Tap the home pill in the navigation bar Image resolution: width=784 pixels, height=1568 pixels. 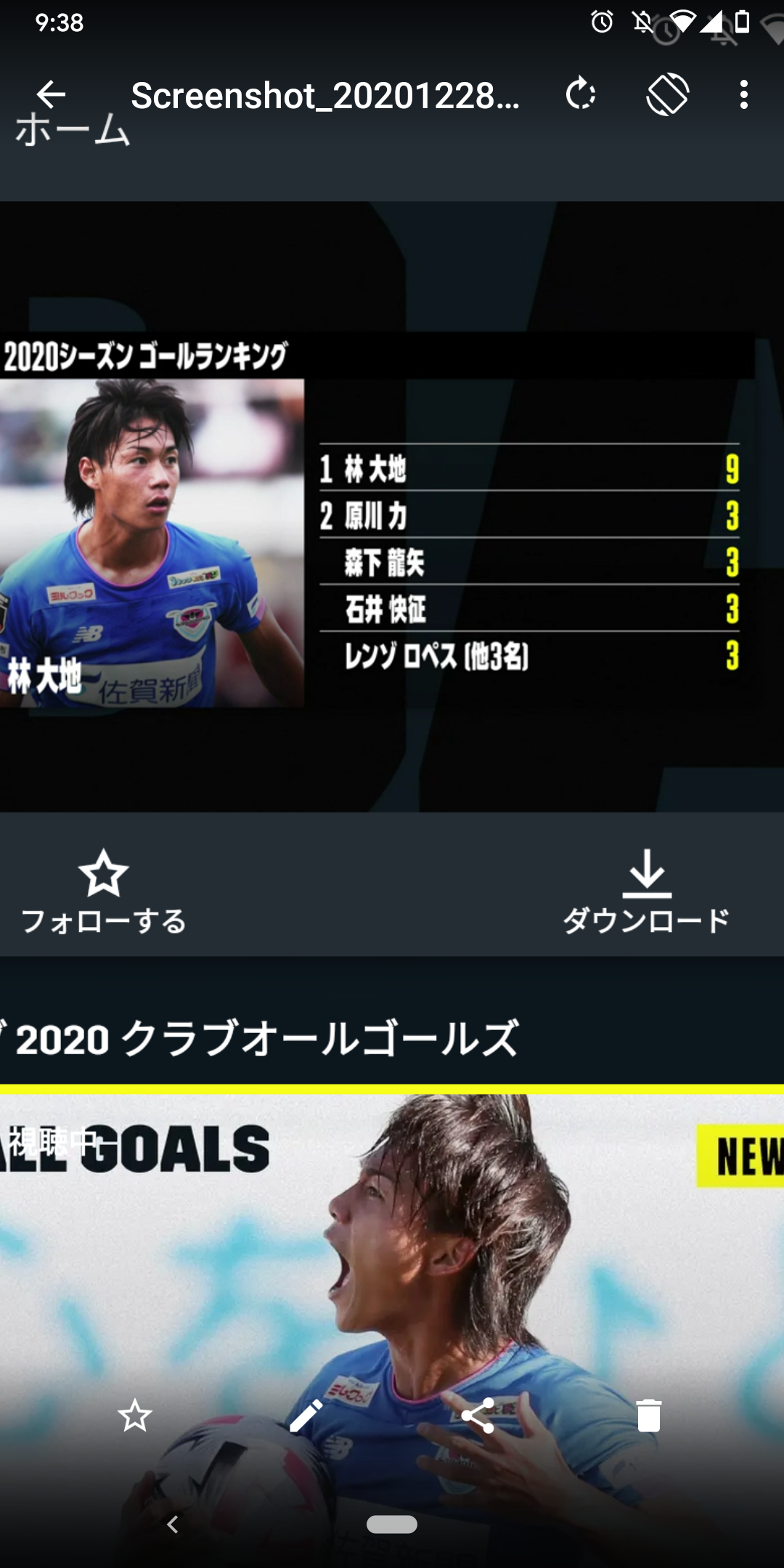click(x=392, y=1524)
